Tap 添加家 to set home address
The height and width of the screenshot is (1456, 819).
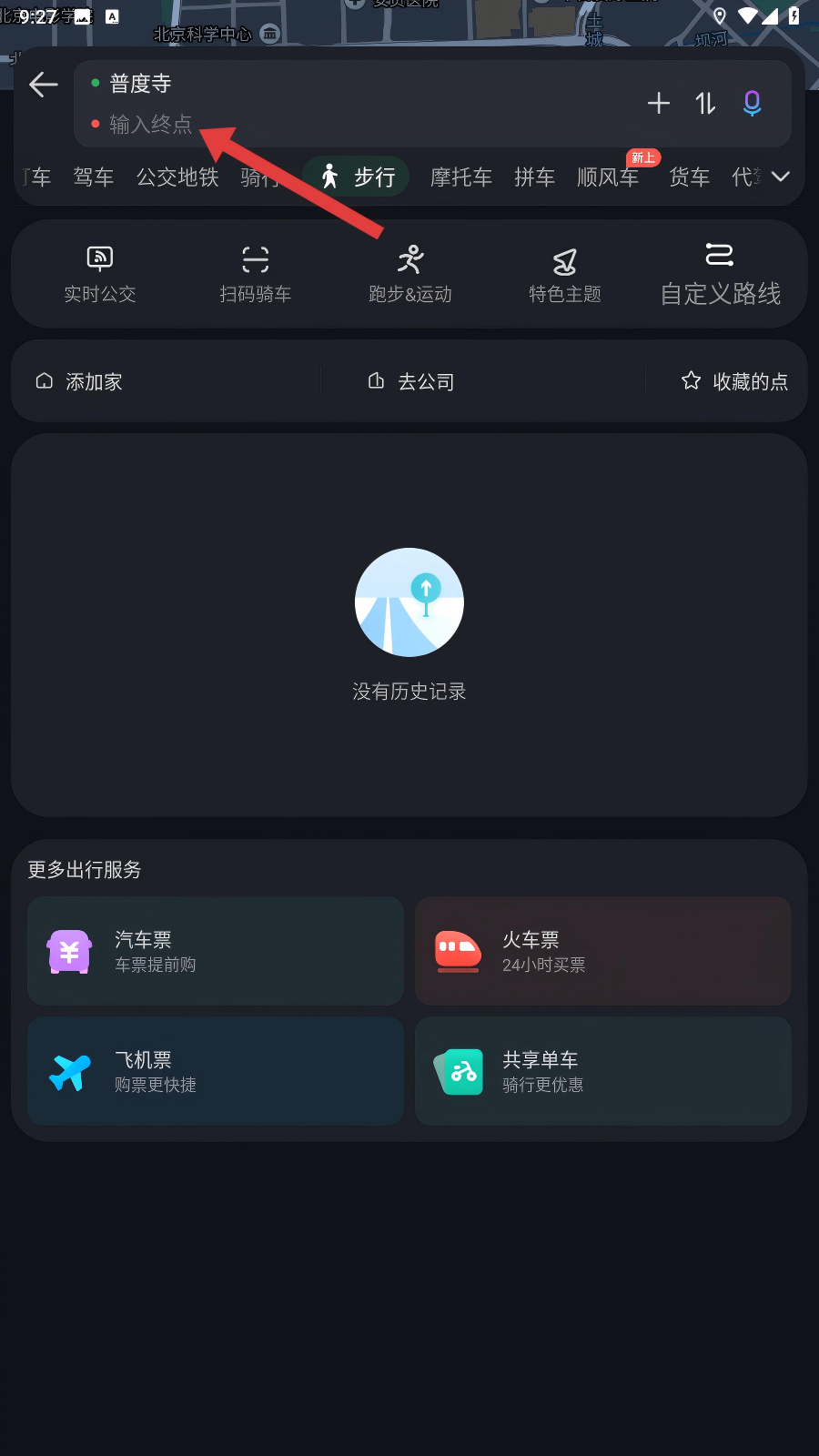tap(79, 381)
